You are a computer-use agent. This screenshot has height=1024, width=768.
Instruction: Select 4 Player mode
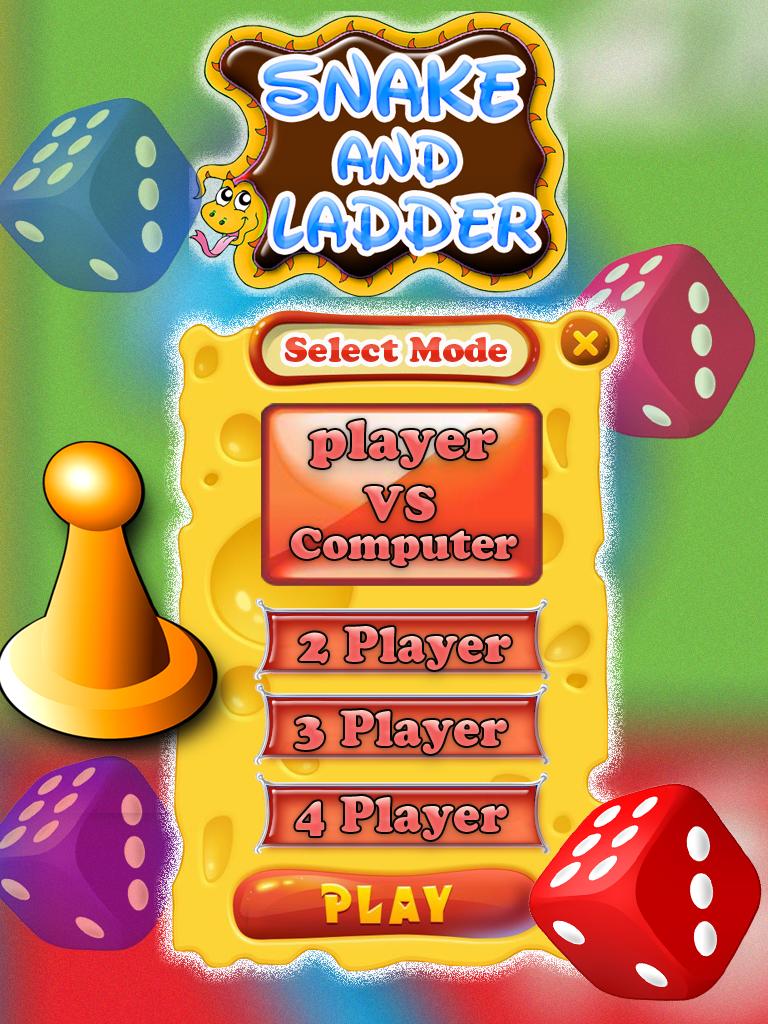[x=401, y=816]
